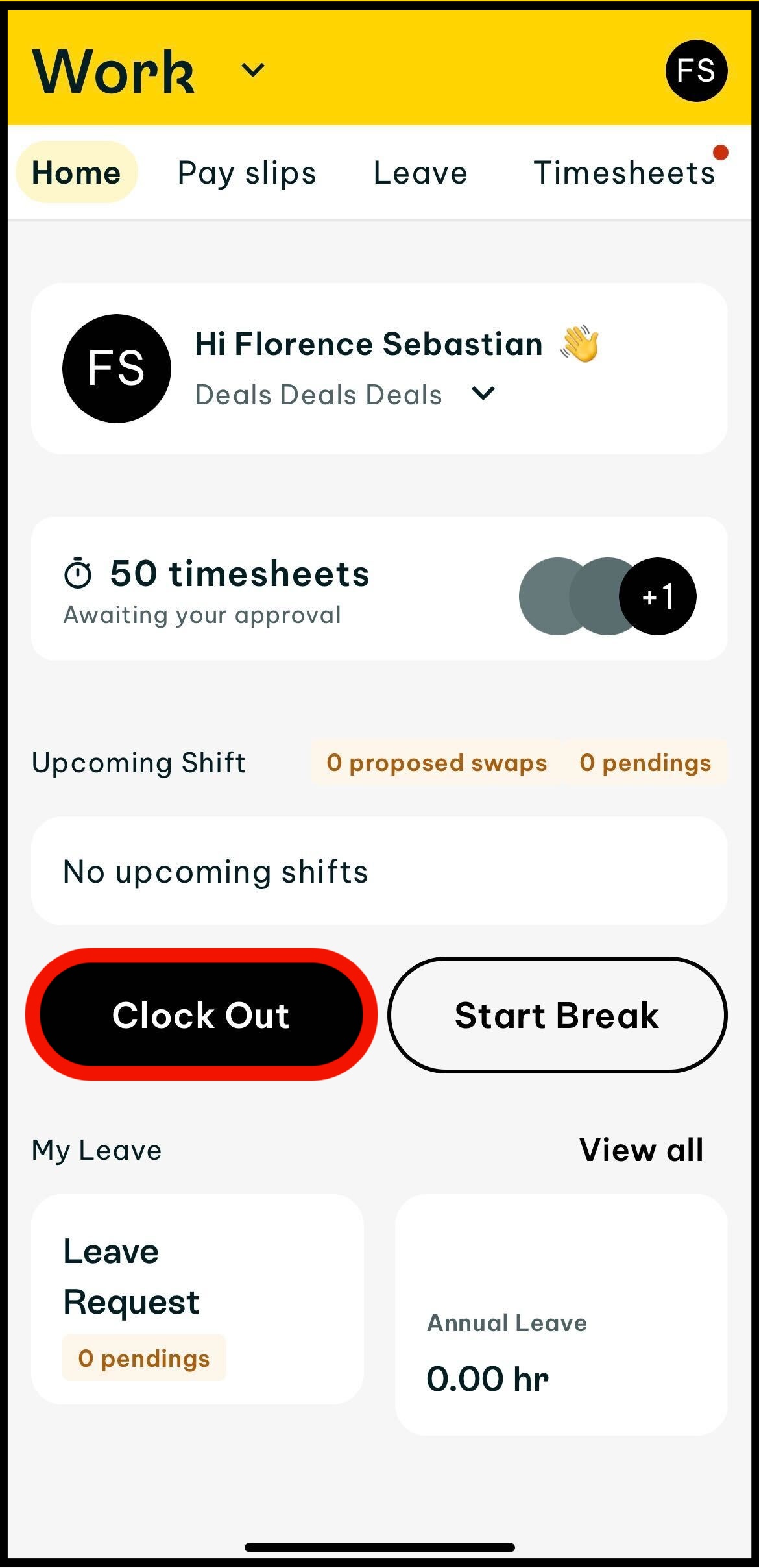Switch to the Pay slips tab
The width and height of the screenshot is (759, 1568).
point(247,173)
